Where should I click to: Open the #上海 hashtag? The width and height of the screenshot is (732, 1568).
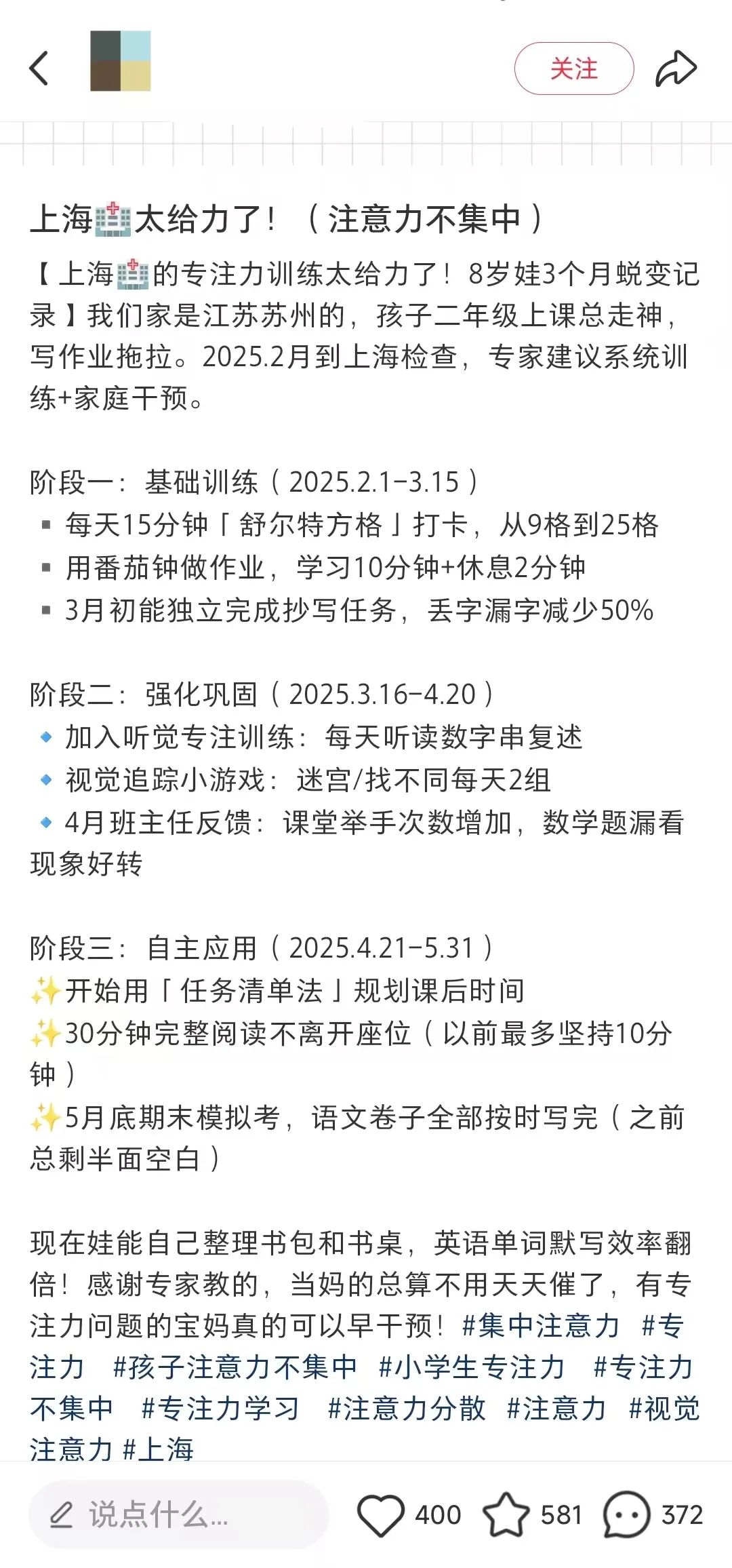(159, 1449)
